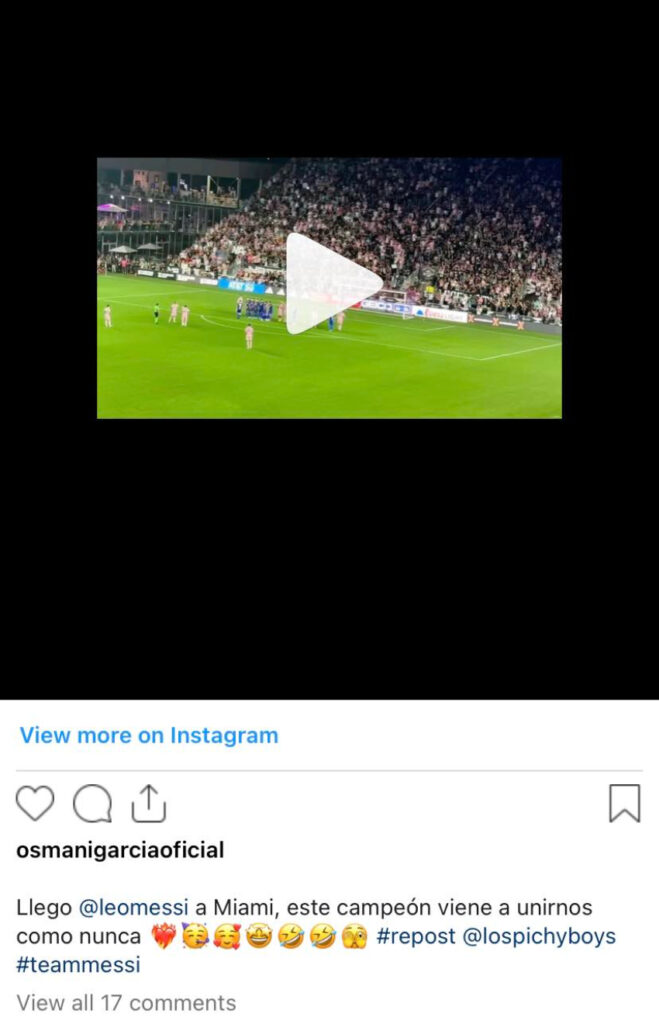Like the post with the heart icon
The image size is (659, 1024).
[35, 803]
